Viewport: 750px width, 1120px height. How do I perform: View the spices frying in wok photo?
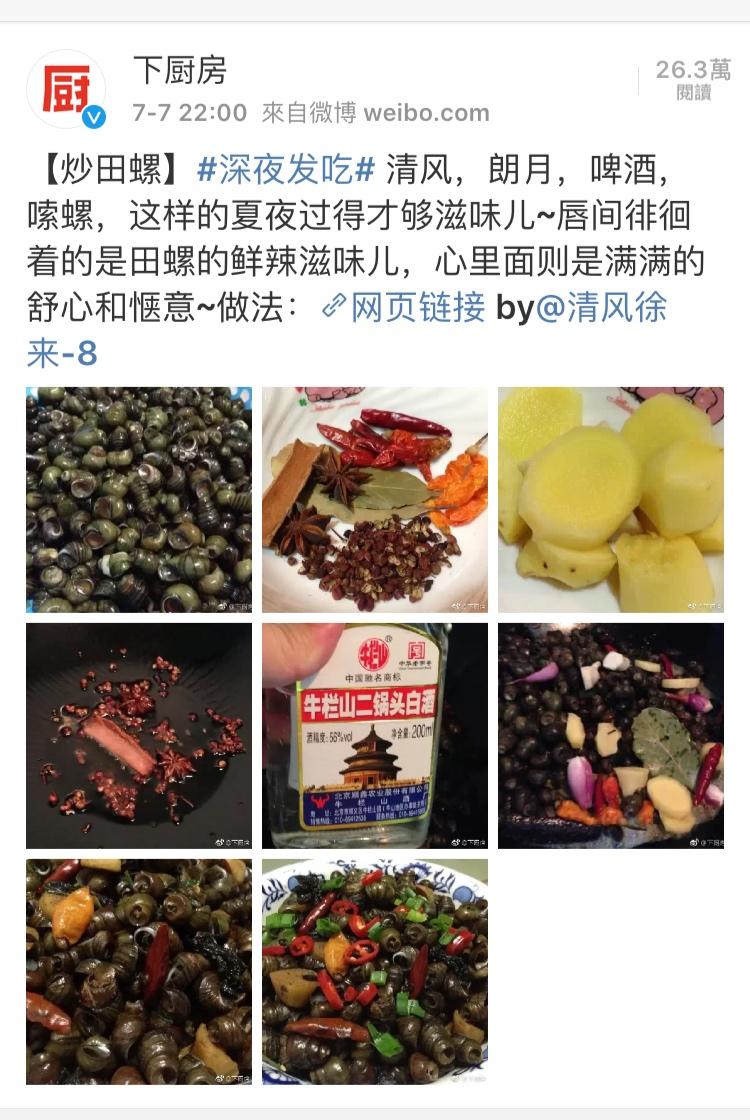point(139,736)
